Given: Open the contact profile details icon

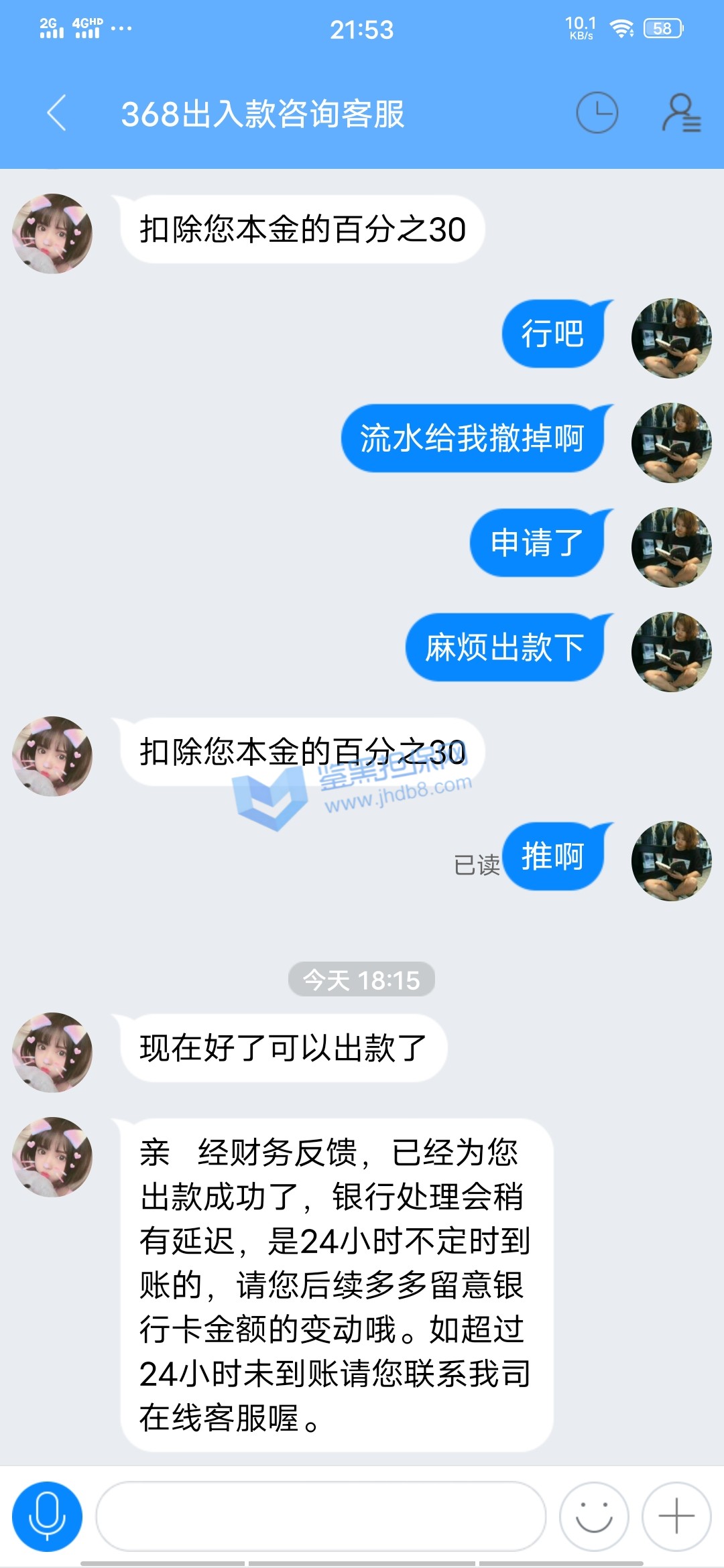Looking at the screenshot, I should coord(681,113).
